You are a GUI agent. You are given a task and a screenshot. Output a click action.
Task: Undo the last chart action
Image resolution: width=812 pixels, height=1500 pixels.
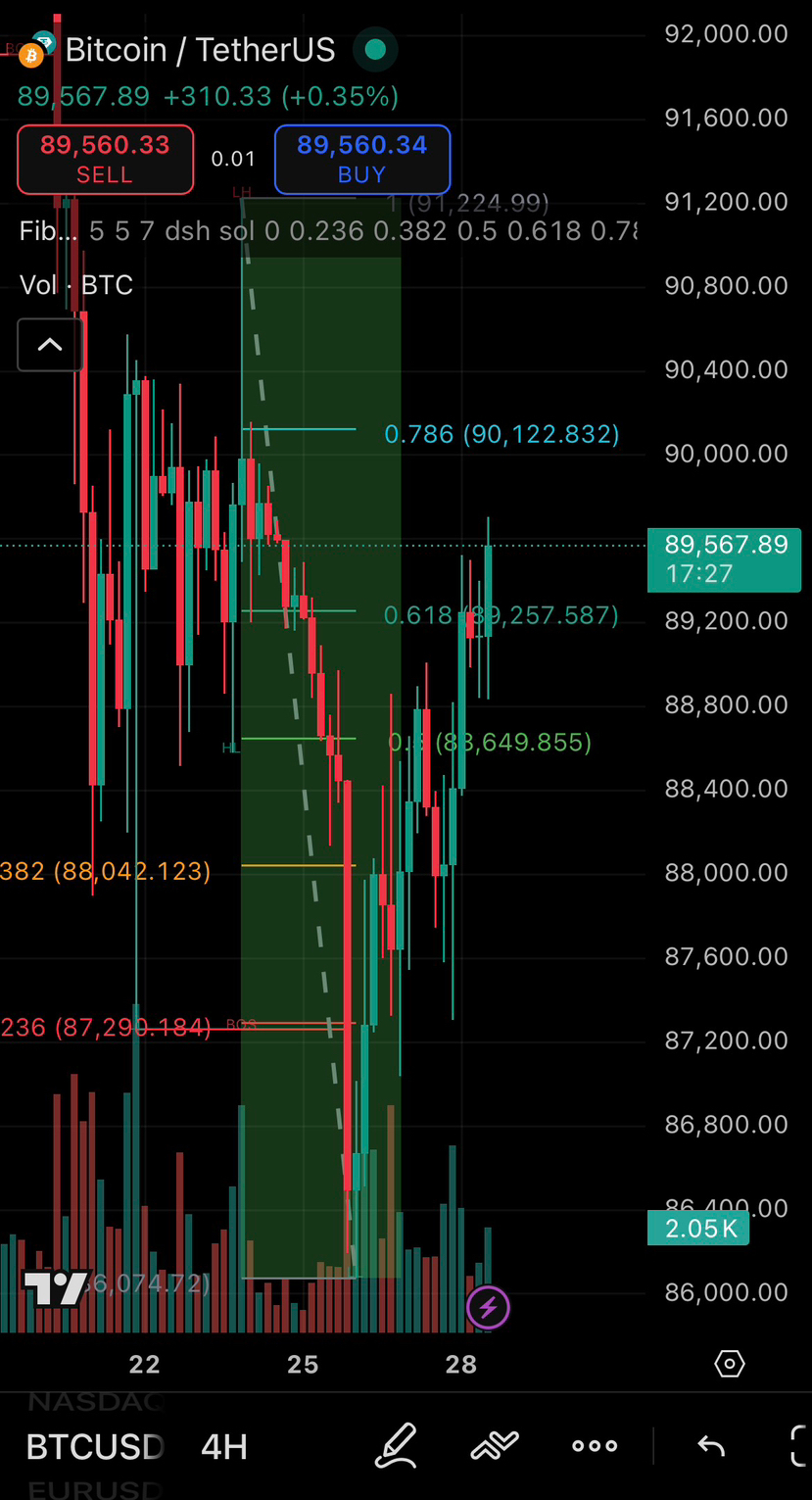point(710,1446)
